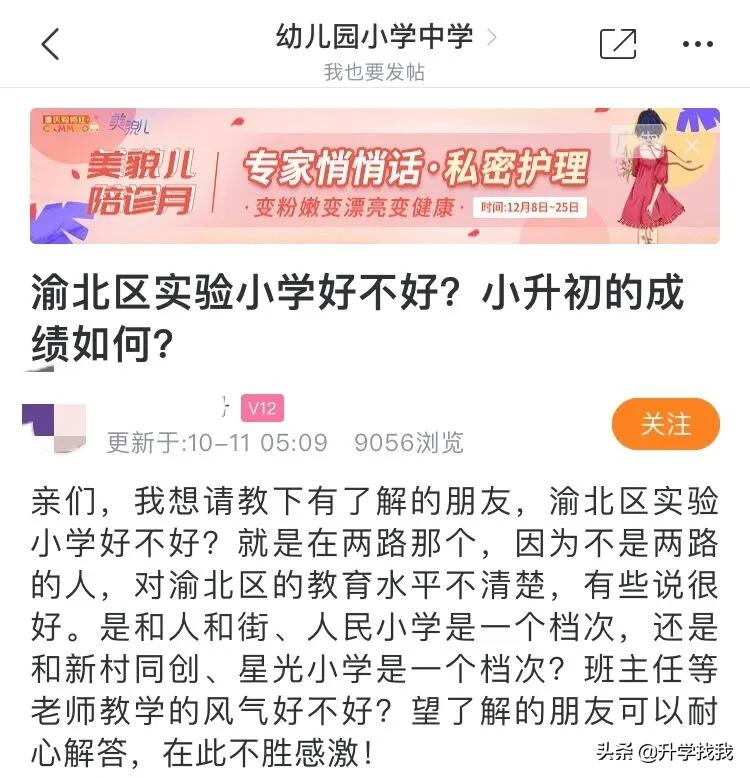Open sharing options with the forward icon
This screenshot has height=778, width=750.
coord(618,42)
